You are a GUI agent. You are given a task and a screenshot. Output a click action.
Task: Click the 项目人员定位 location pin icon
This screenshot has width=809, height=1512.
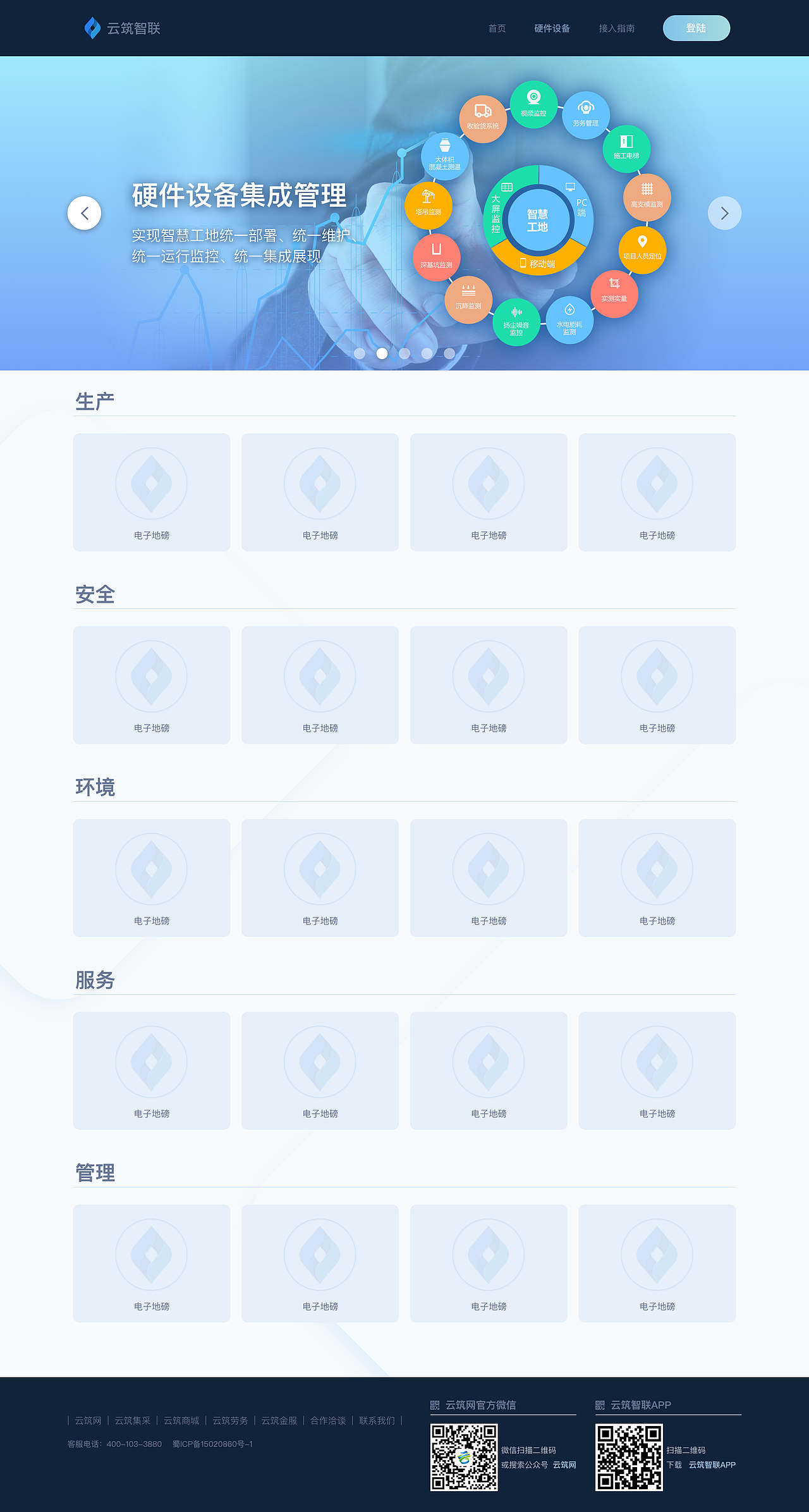tap(642, 249)
